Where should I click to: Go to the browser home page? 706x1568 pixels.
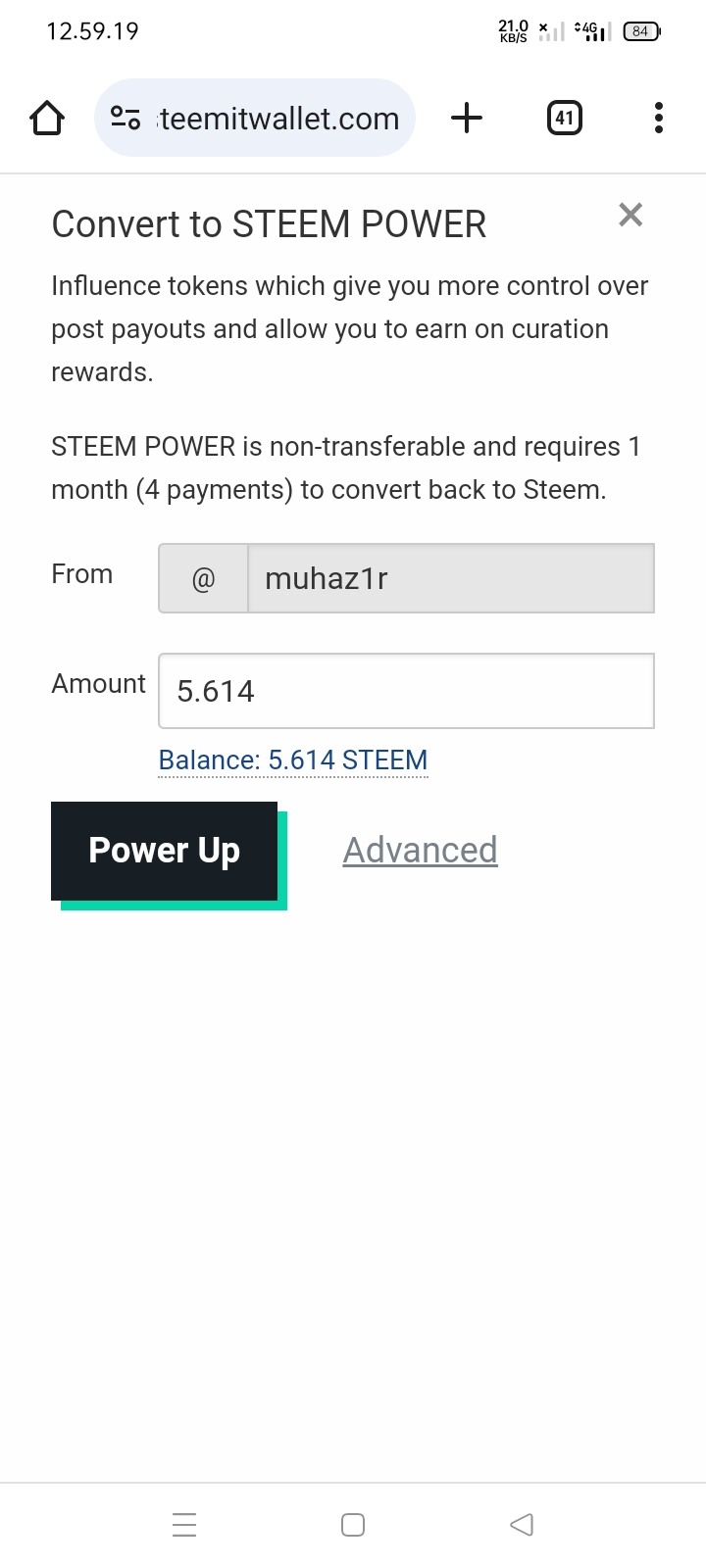(x=47, y=119)
